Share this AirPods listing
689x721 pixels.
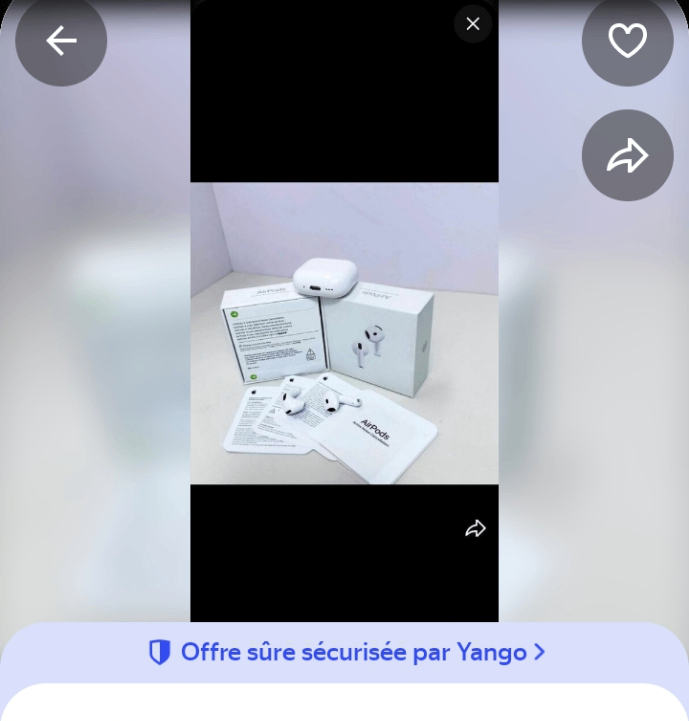point(627,155)
